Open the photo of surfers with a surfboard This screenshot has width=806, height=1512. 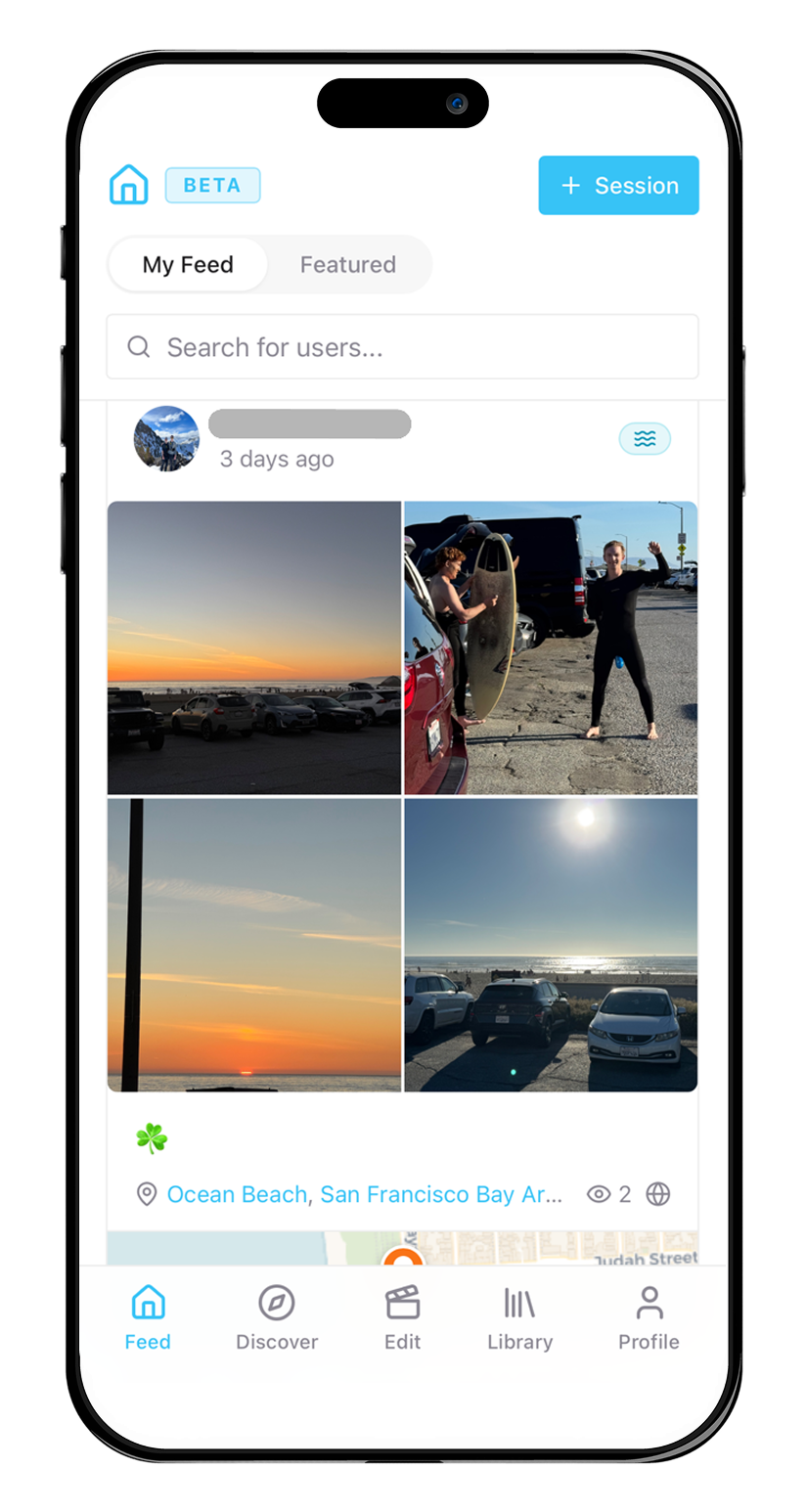click(x=551, y=647)
